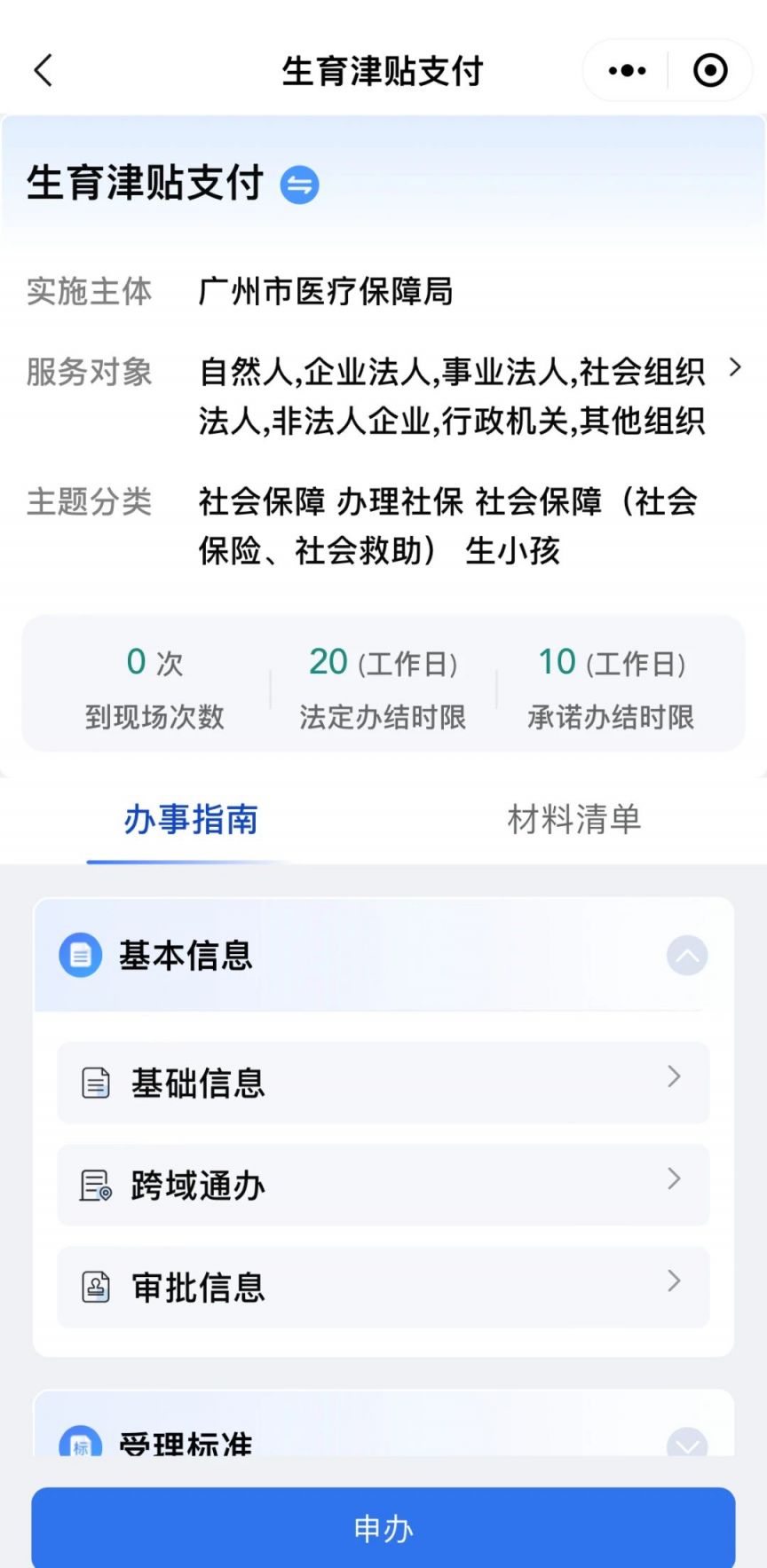The image size is (767, 1568).
Task: Close the mini program with the circle icon
Action: 710,71
